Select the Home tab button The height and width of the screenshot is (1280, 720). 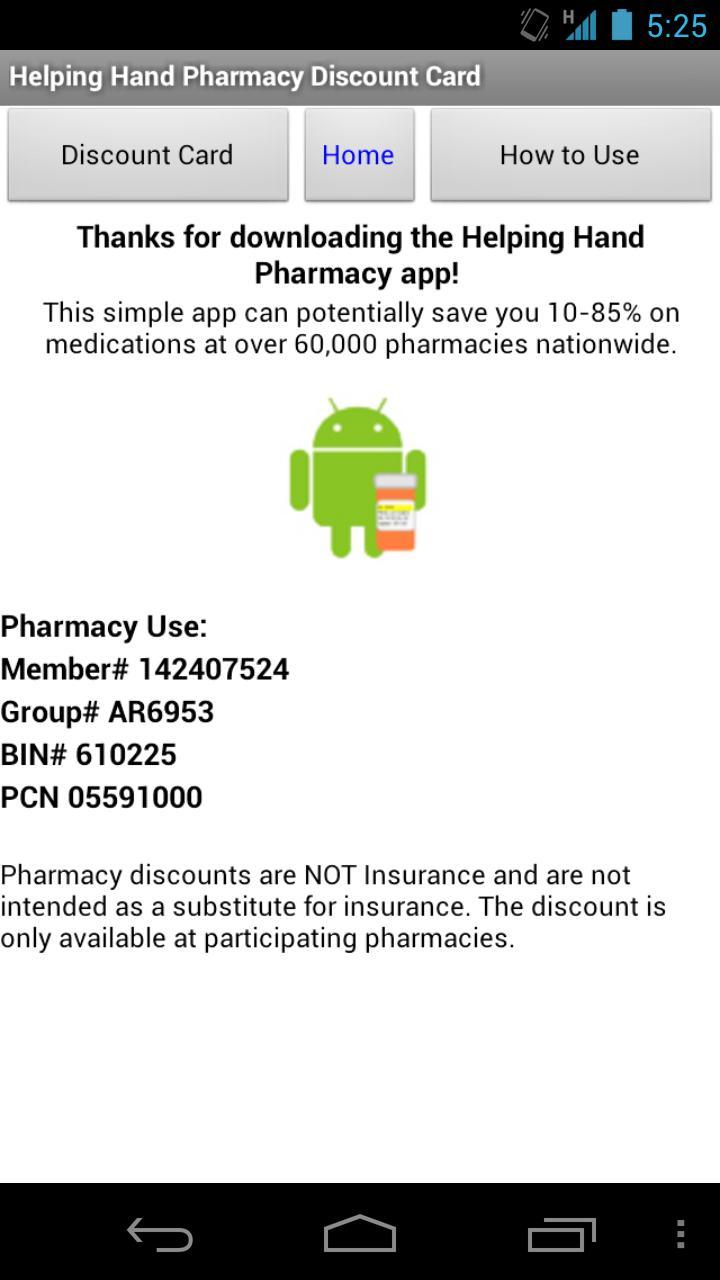pos(359,155)
